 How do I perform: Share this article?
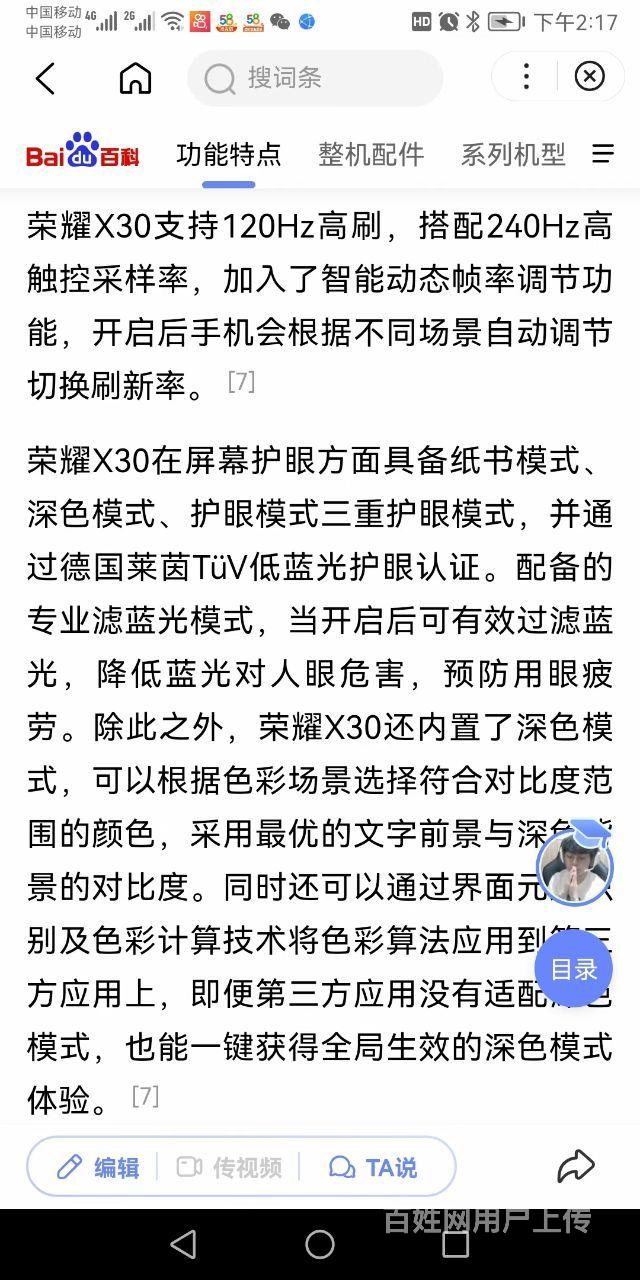pos(576,1166)
